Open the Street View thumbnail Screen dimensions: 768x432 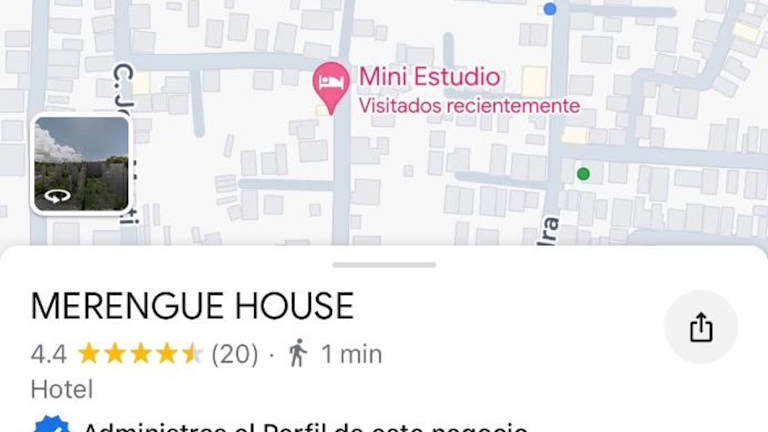click(x=81, y=164)
